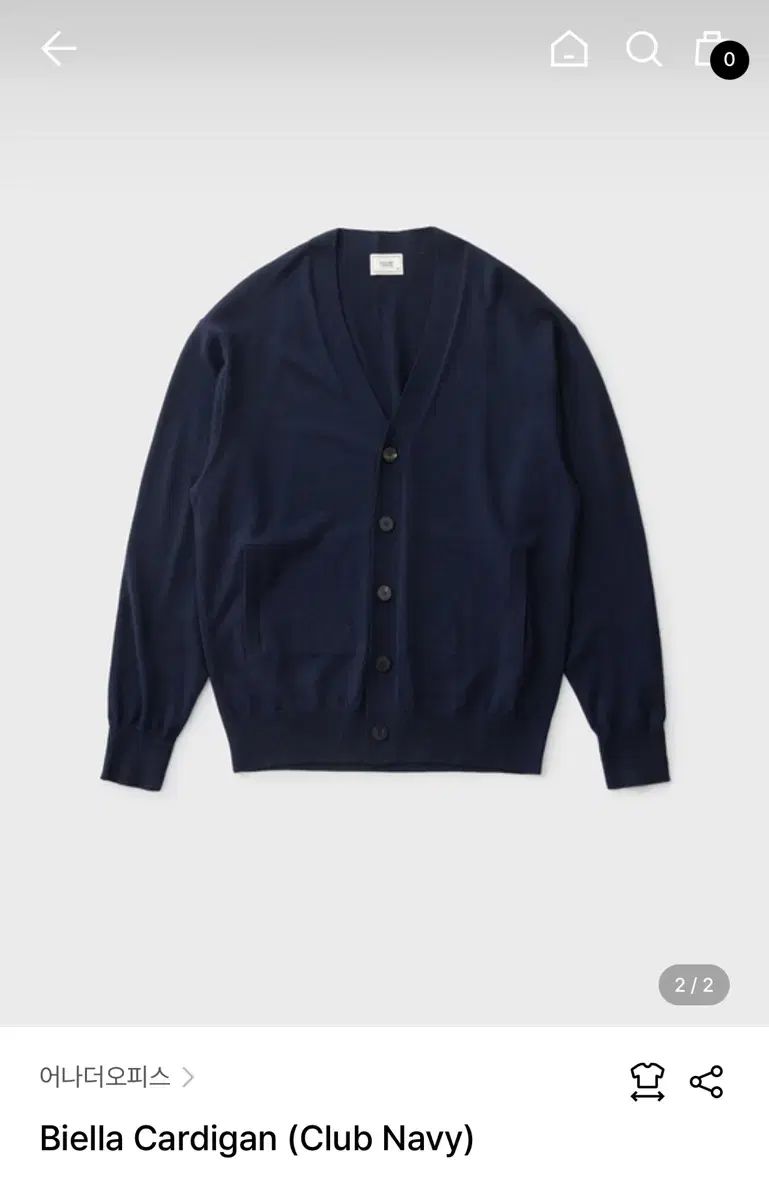Viewport: 769px width, 1200px height.
Task: Tap the cart badge showing 0
Action: coord(729,60)
